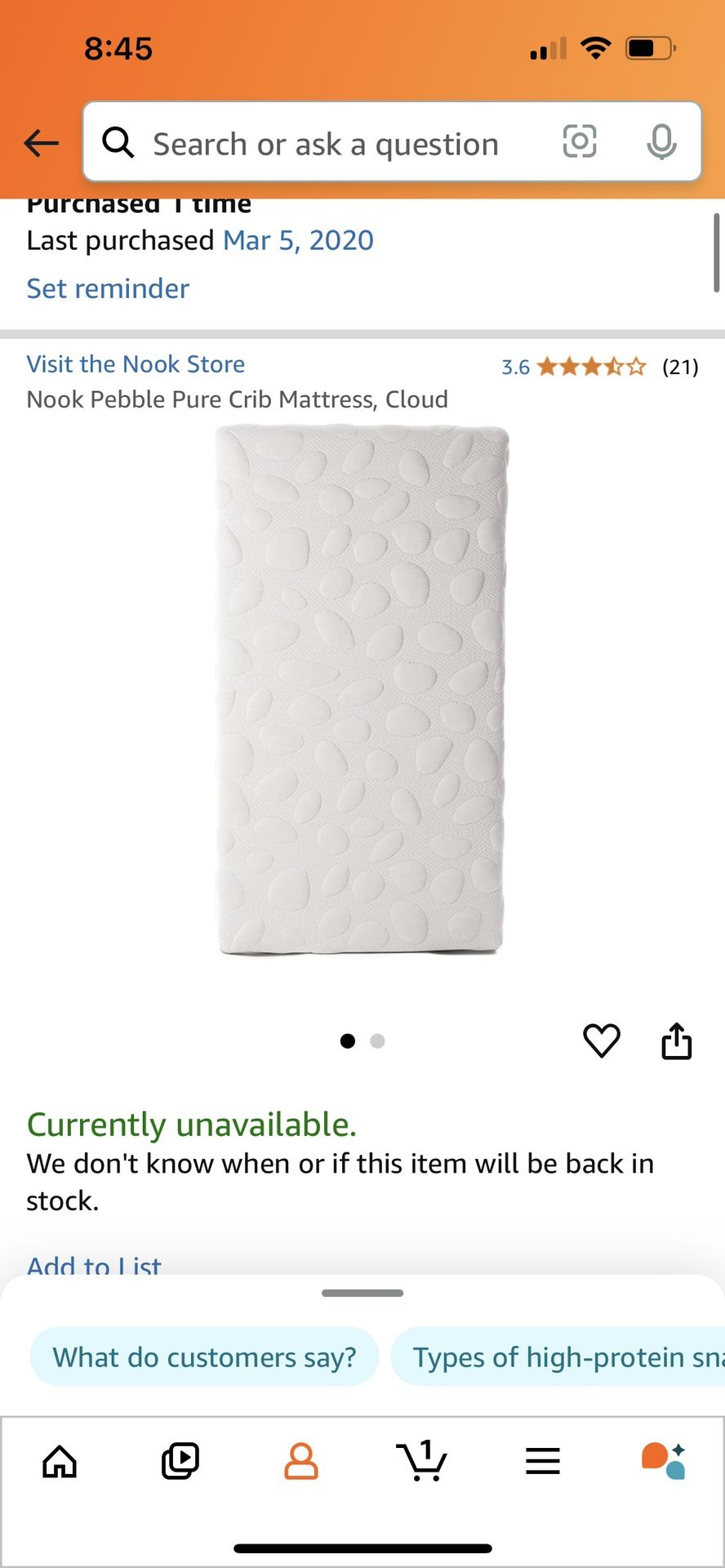This screenshot has width=725, height=1568.
Task: Start voice search with the microphone
Action: point(661,143)
